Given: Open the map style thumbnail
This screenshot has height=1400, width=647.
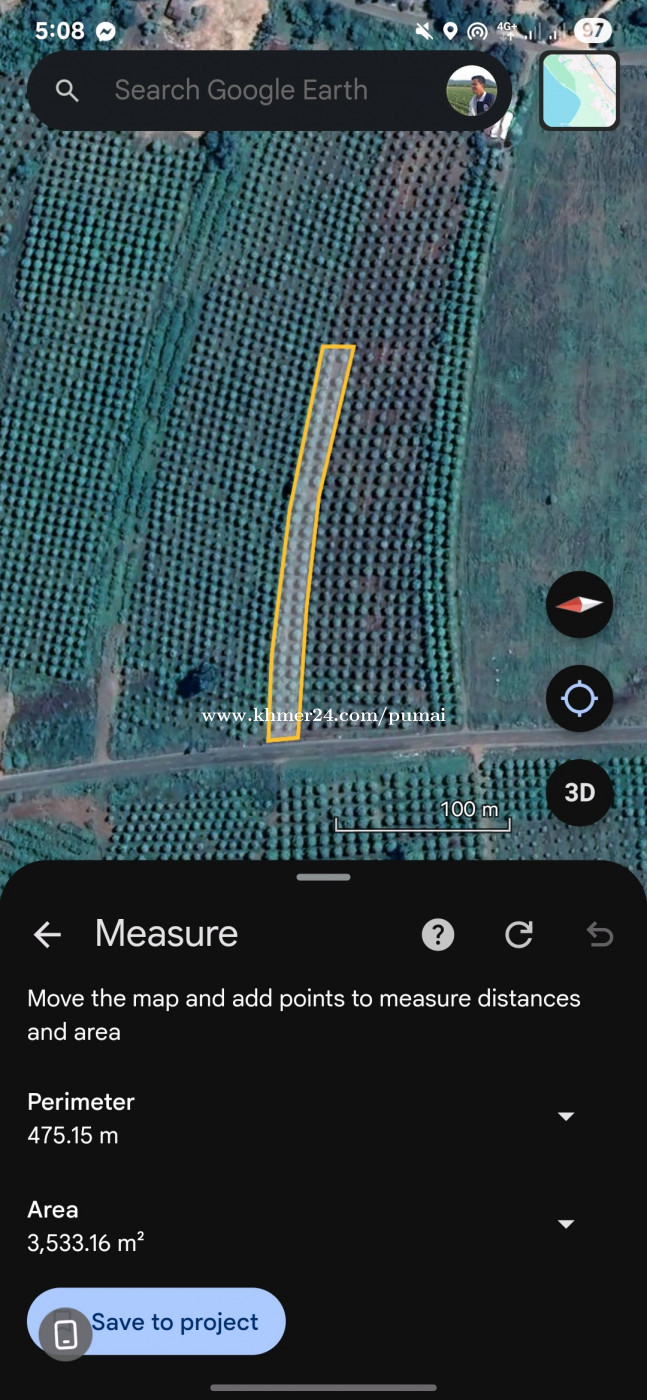Looking at the screenshot, I should [x=579, y=91].
